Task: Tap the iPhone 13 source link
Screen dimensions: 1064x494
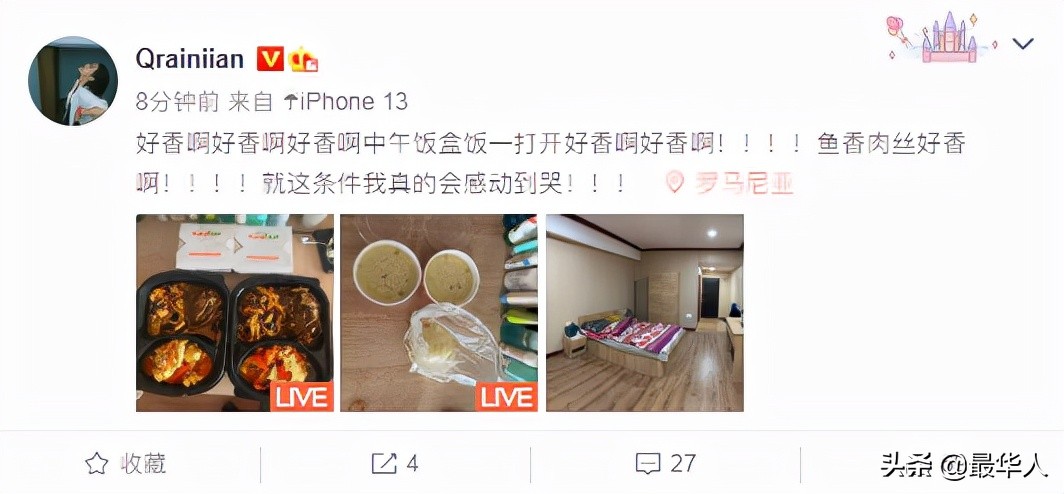Action: tap(346, 101)
